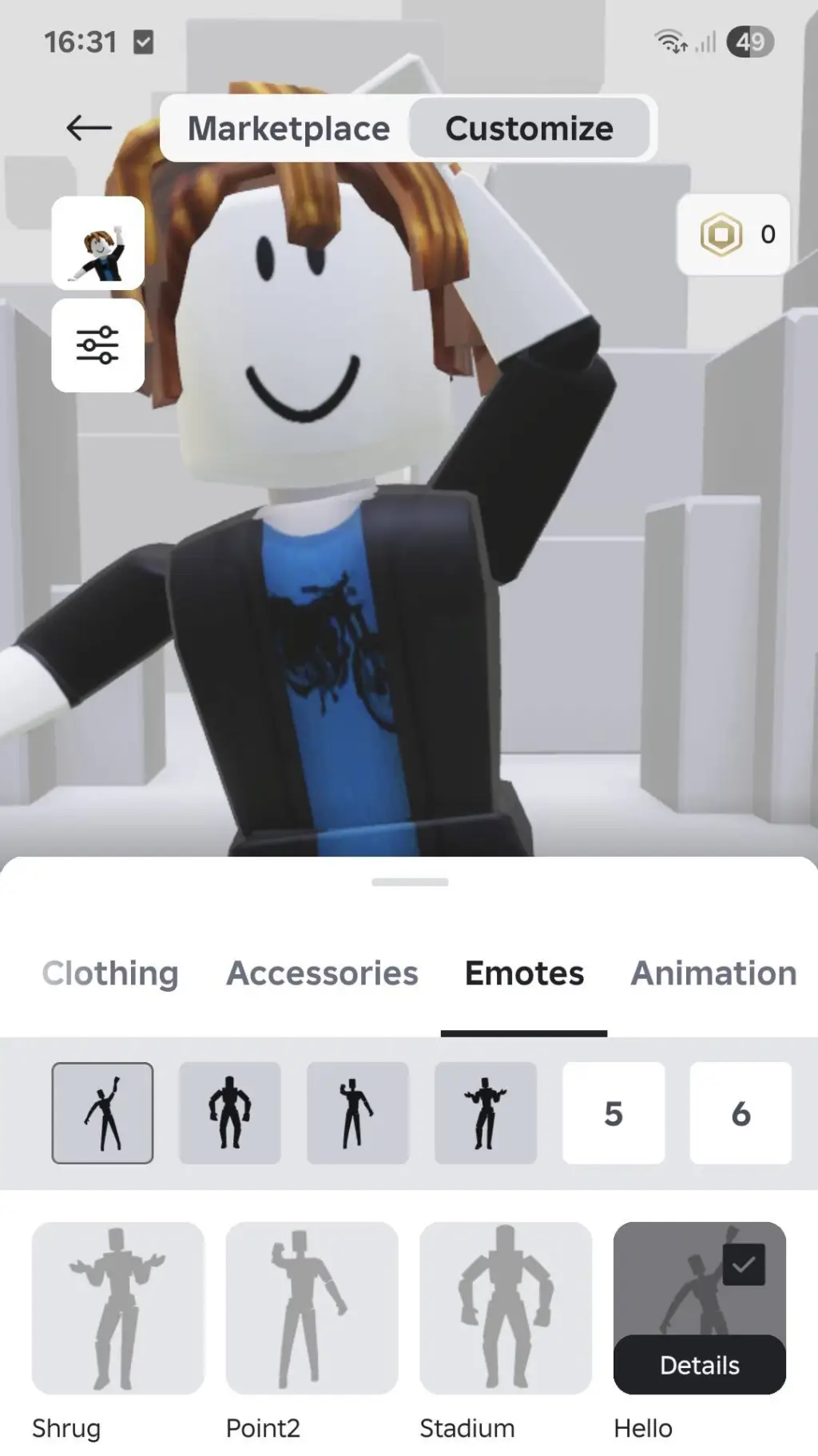Click the Details button on Hello emote
The width and height of the screenshot is (818, 1456).
[x=699, y=1366]
